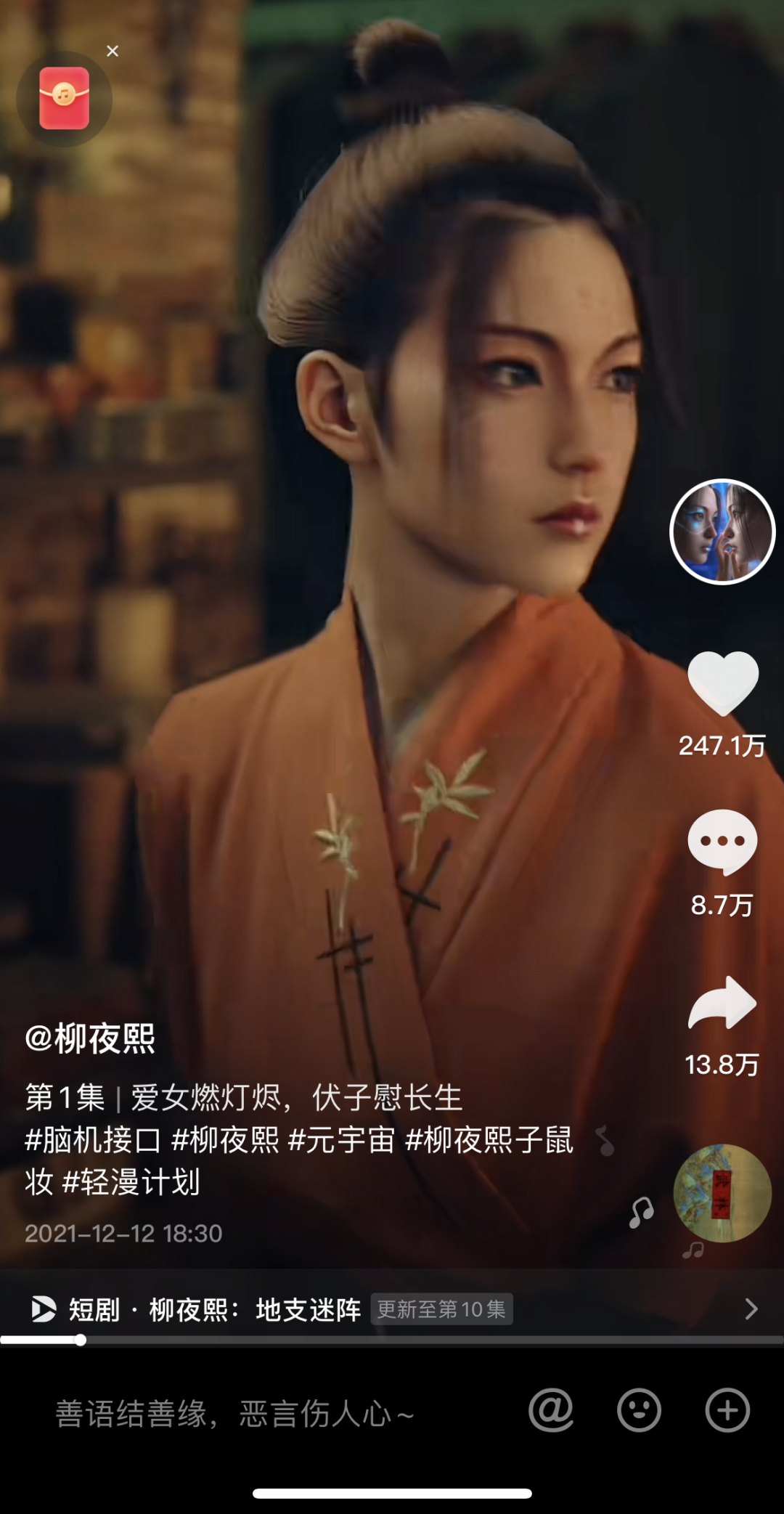The height and width of the screenshot is (1514, 784).
Task: Open the red envelope reward icon
Action: (x=65, y=99)
